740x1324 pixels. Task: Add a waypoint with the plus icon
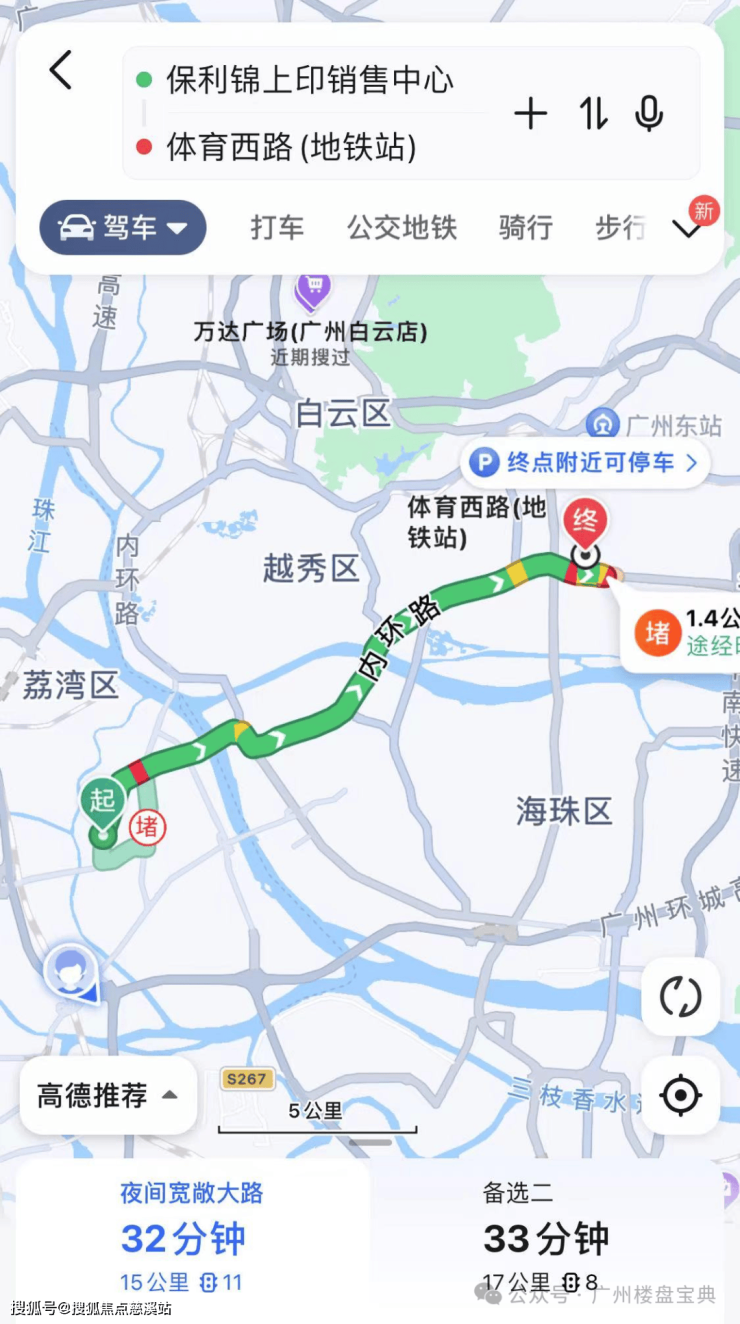(530, 114)
